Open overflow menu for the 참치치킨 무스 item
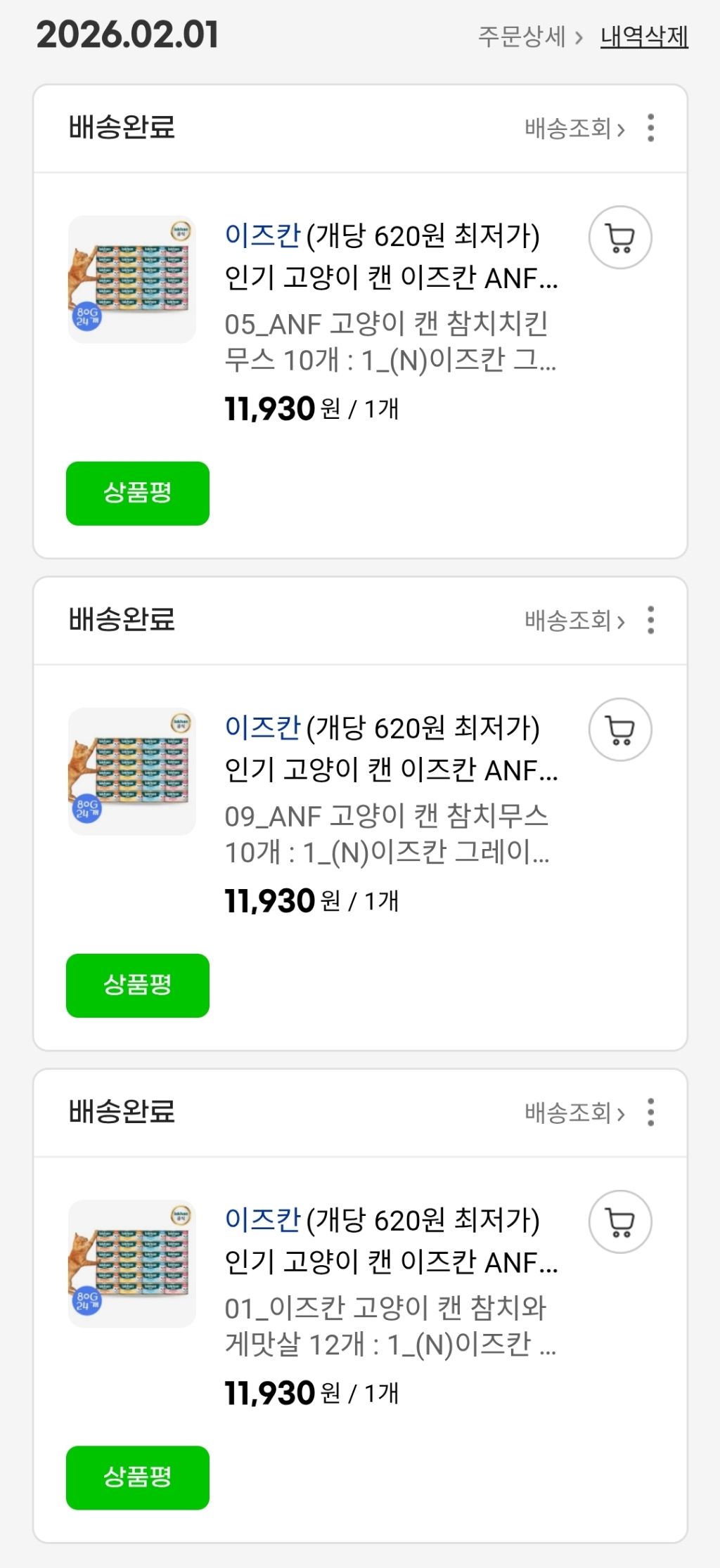720x1568 pixels. pos(651,128)
